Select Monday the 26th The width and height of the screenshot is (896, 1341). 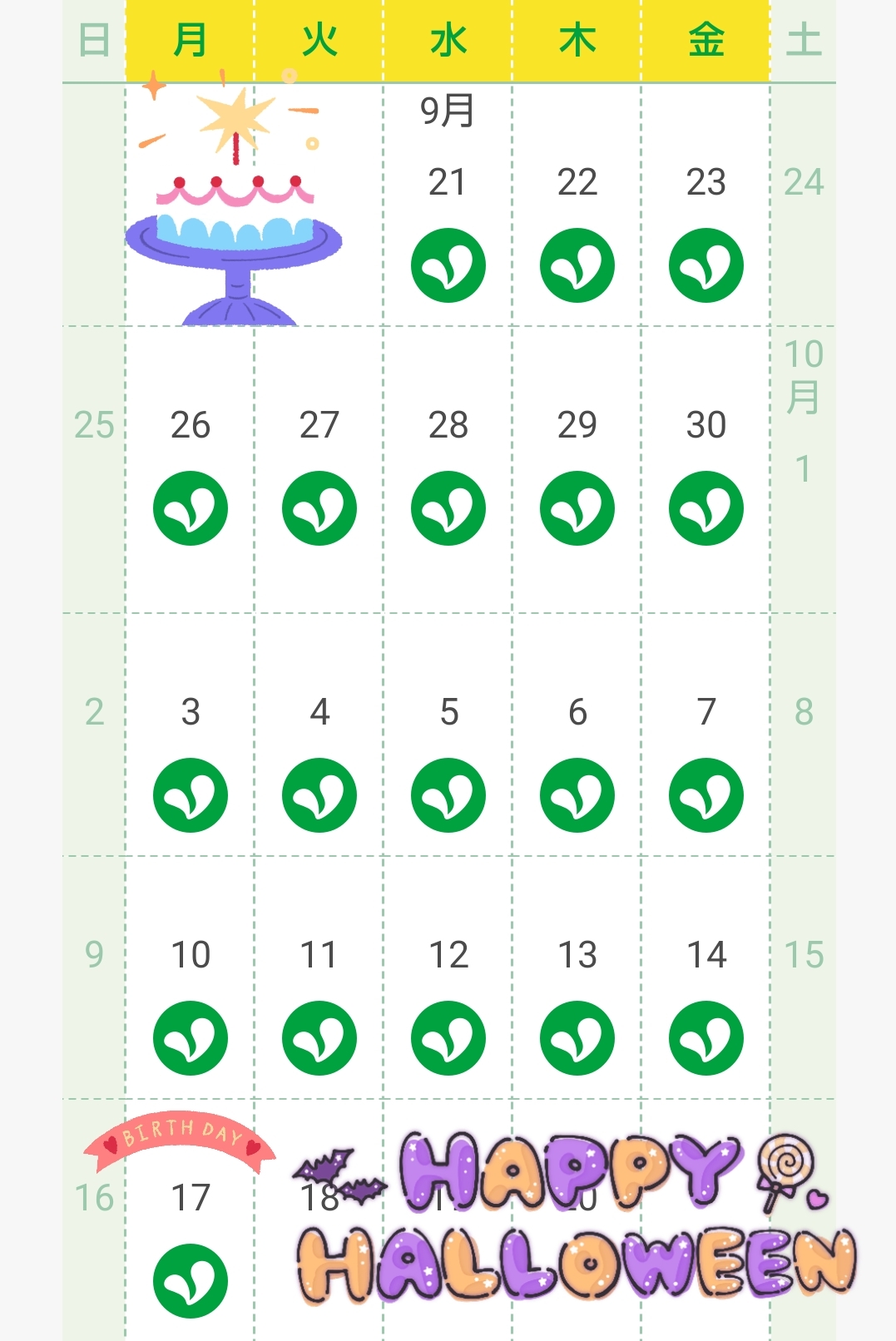pos(190,470)
